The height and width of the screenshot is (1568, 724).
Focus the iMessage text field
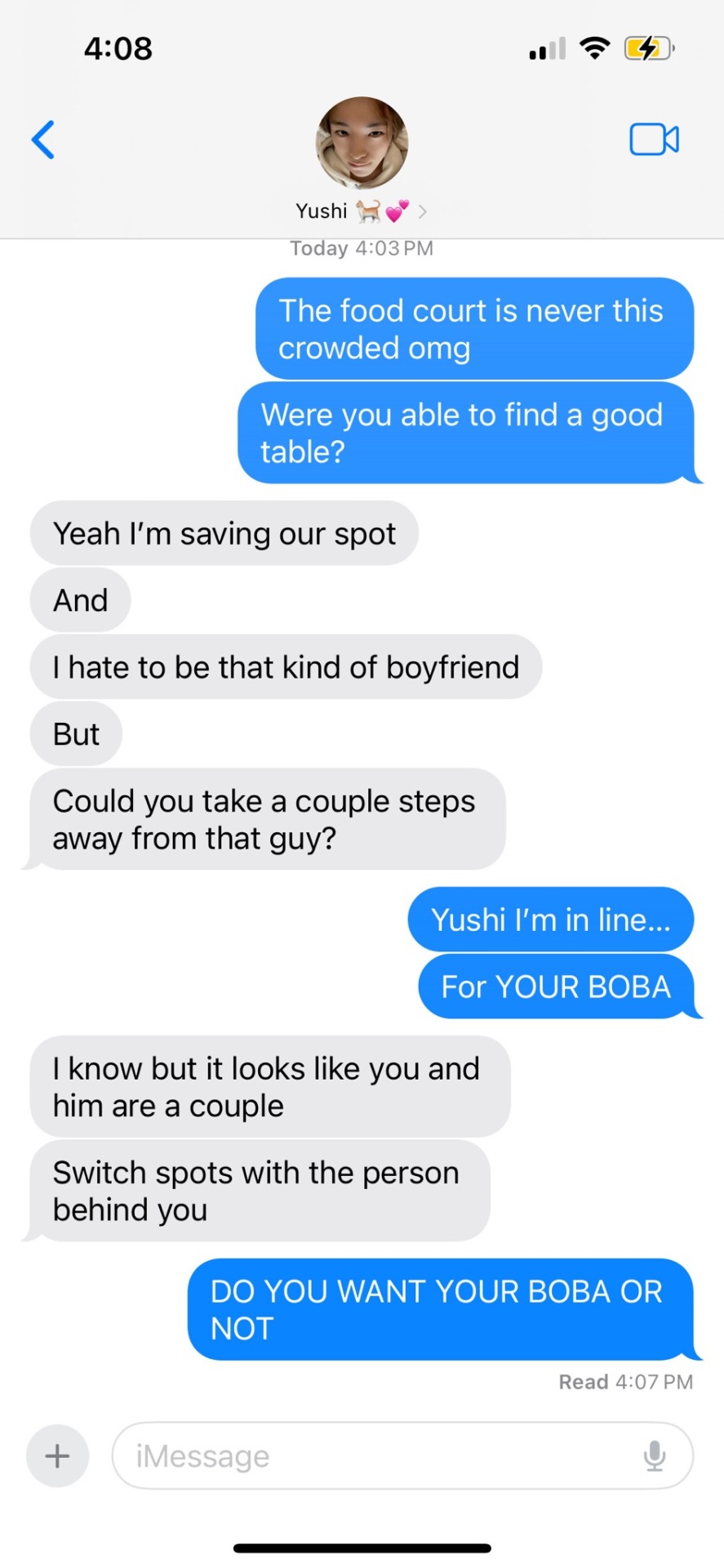tap(375, 1455)
